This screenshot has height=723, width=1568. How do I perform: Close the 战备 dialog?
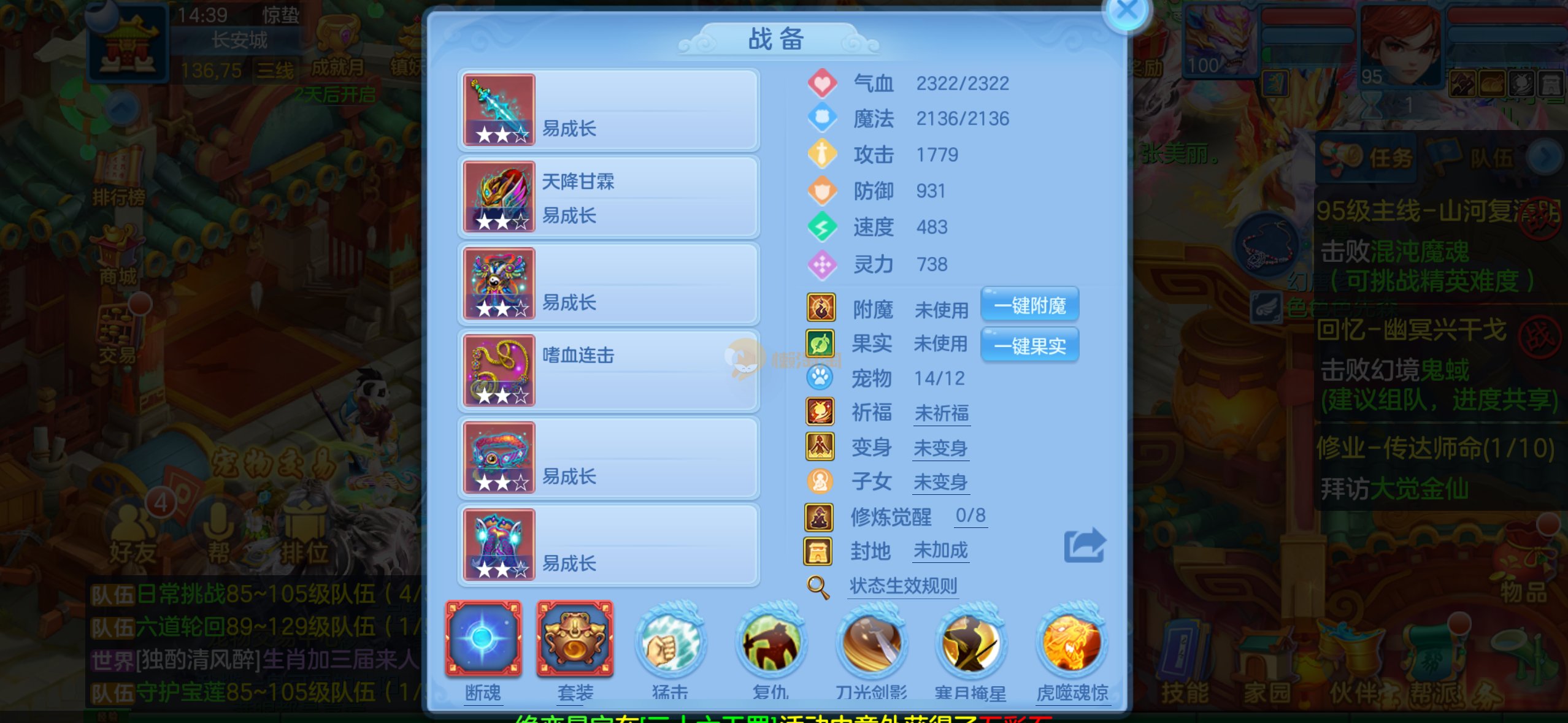1127,11
